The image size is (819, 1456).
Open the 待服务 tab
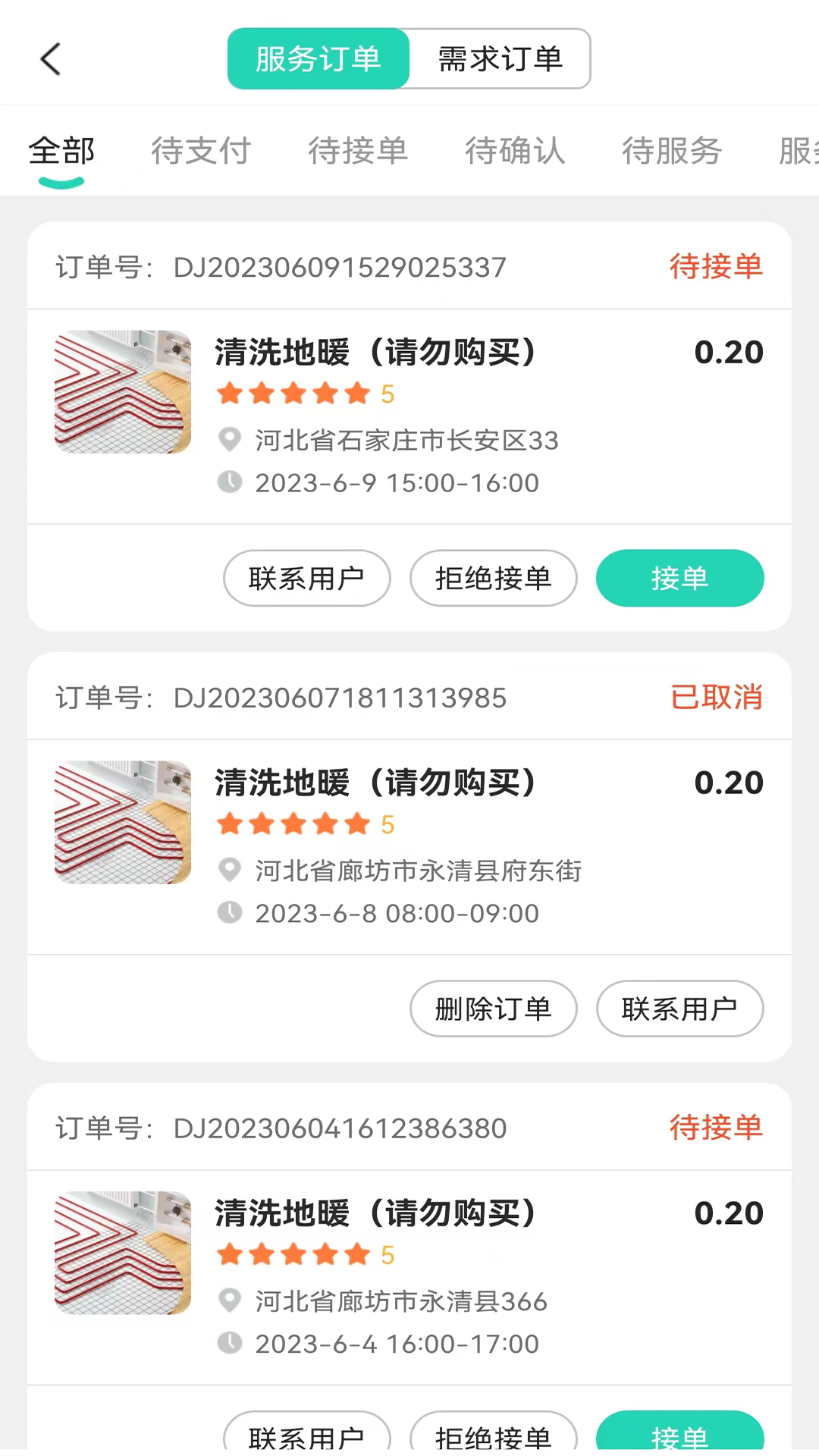click(x=672, y=151)
